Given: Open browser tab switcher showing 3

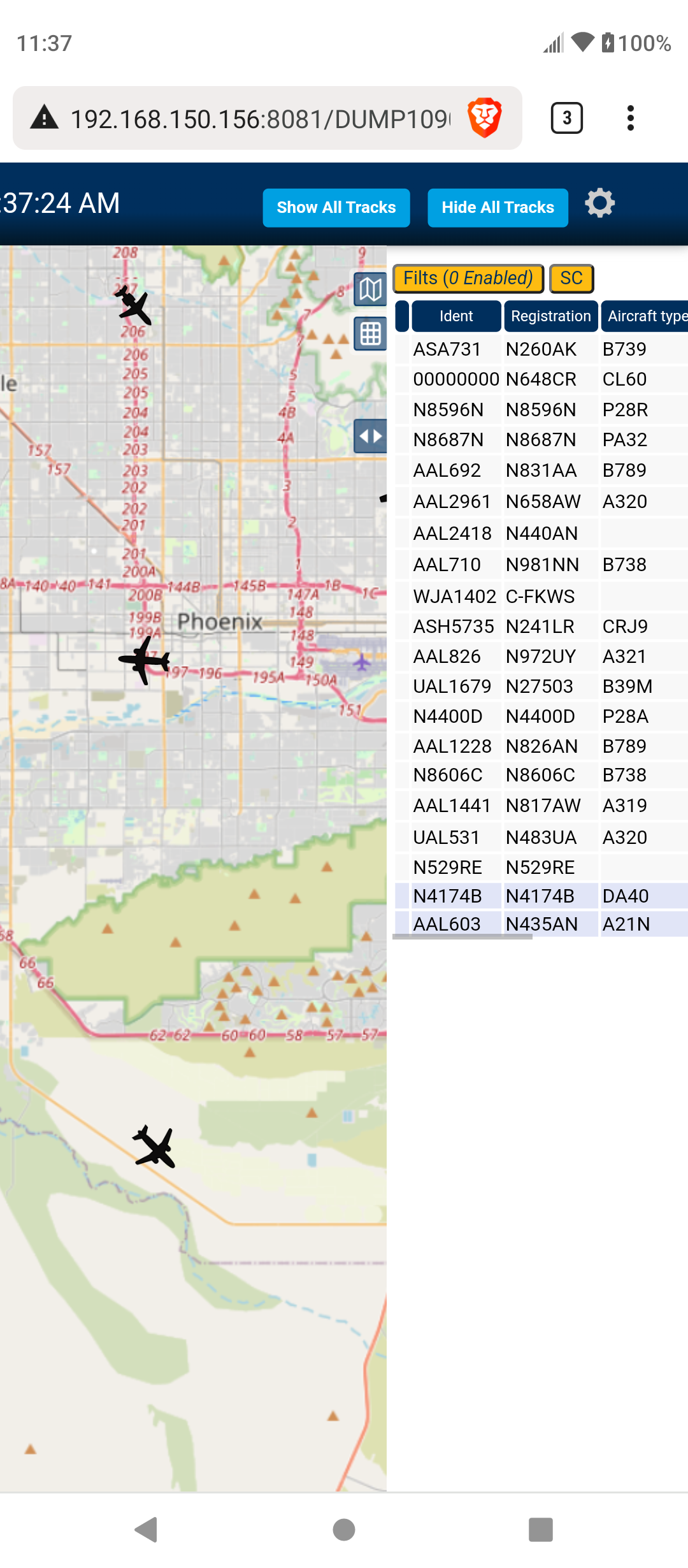Looking at the screenshot, I should [566, 118].
